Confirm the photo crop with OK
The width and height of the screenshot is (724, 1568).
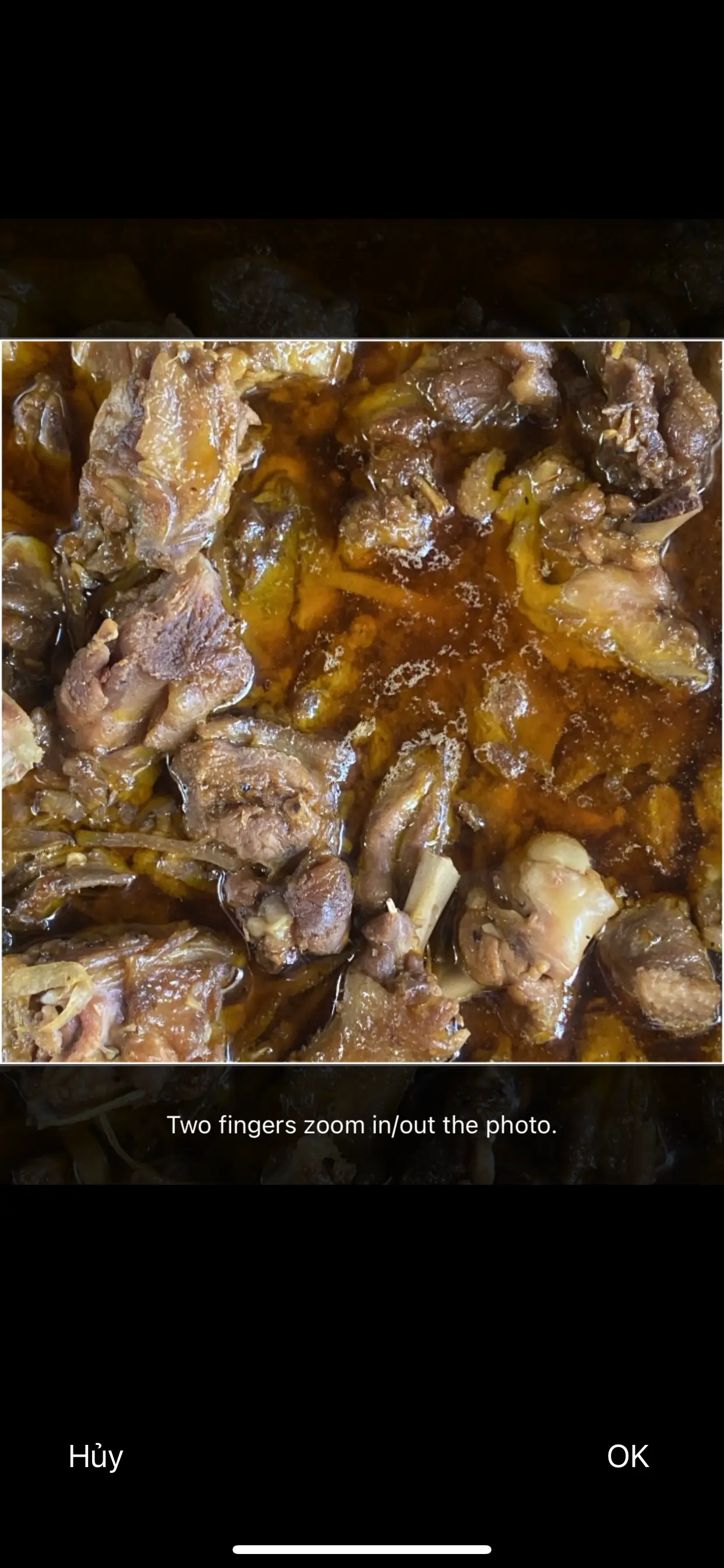(627, 1457)
